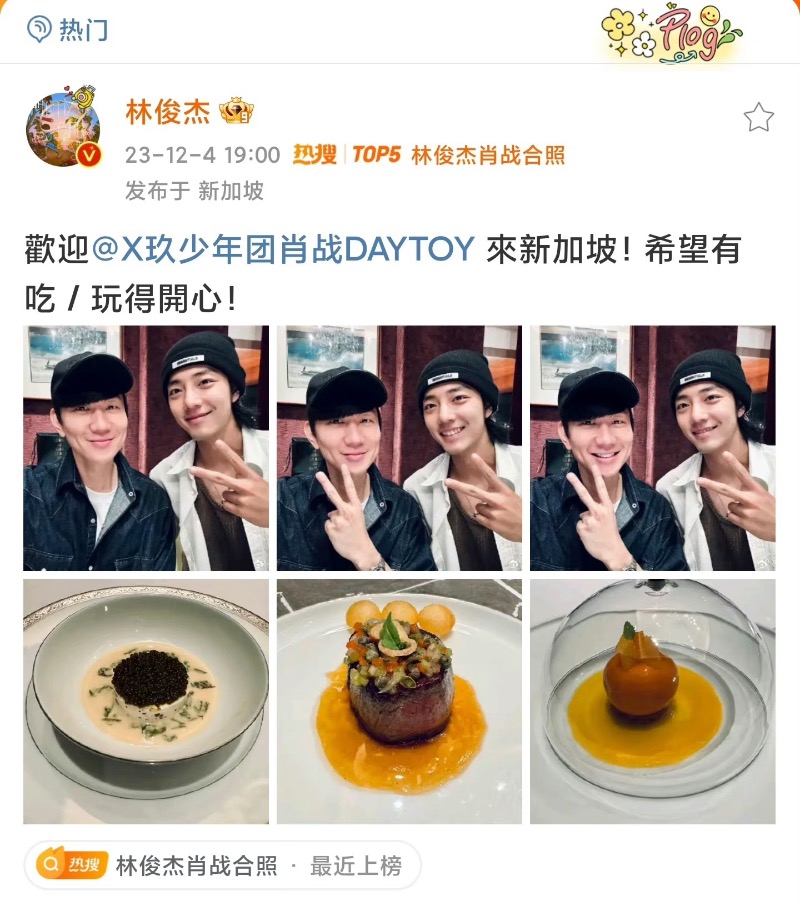Favorite this post with the star icon

pyautogui.click(x=759, y=118)
